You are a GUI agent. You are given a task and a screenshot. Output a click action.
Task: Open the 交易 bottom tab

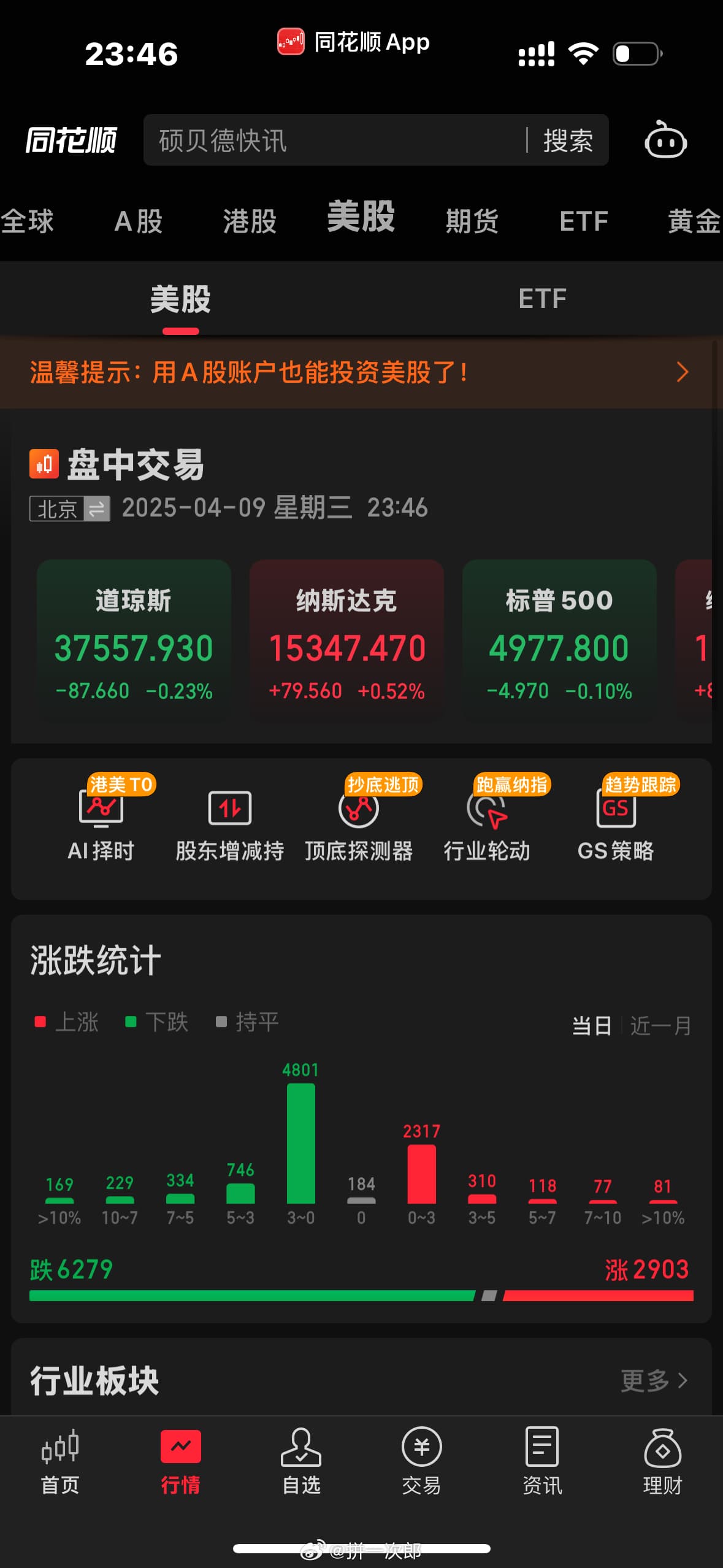coord(421,1461)
